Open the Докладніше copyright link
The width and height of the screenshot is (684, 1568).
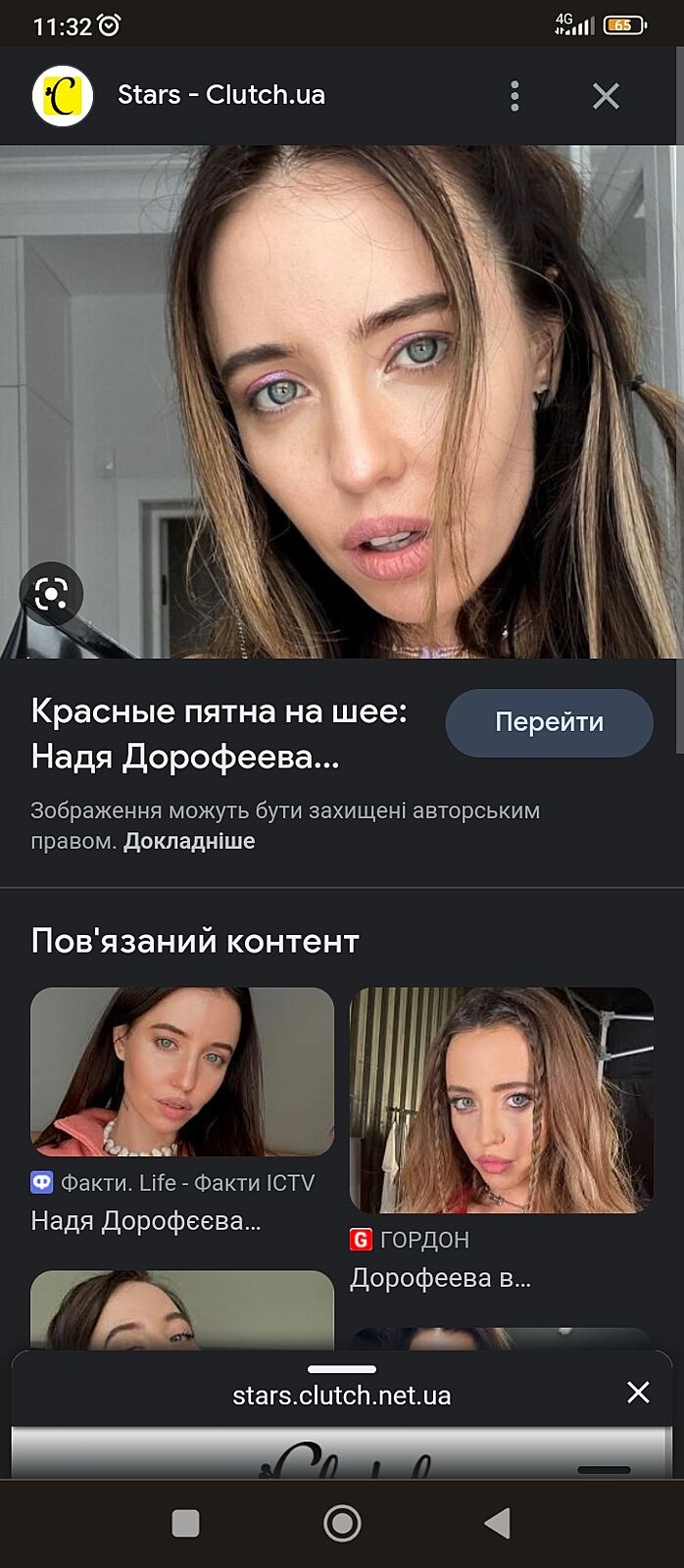[189, 842]
